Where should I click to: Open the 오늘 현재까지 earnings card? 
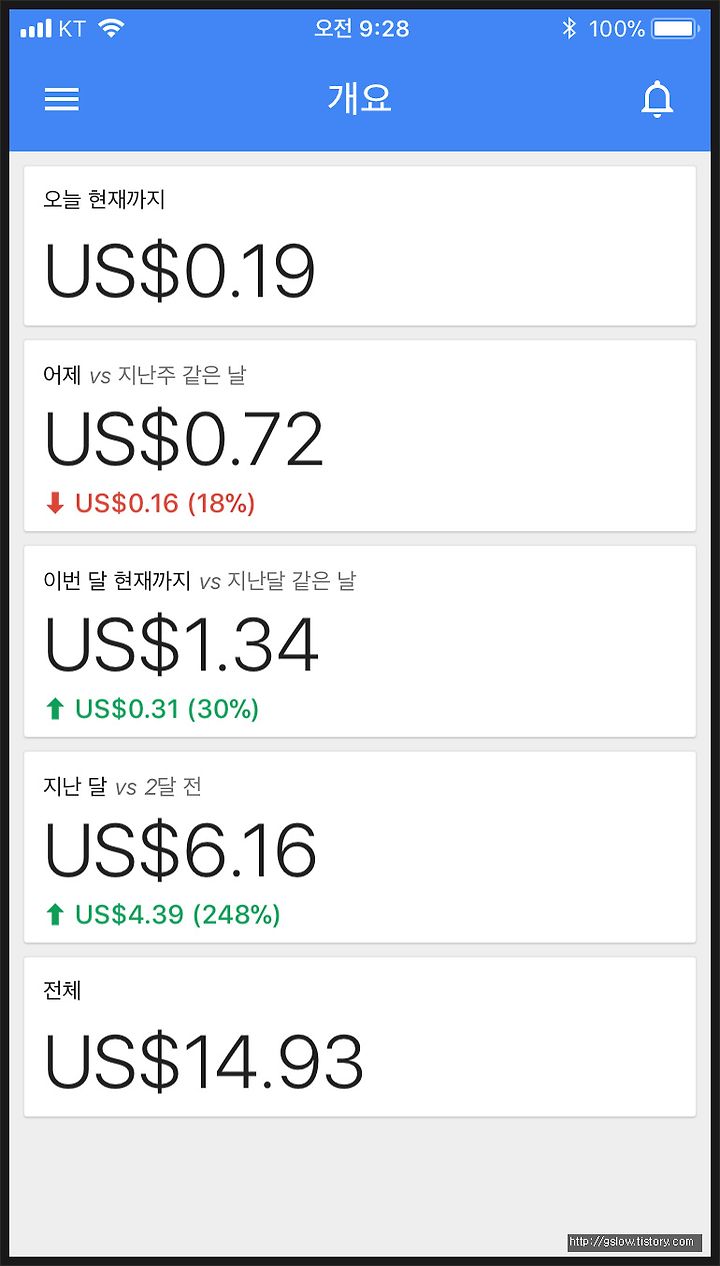(x=360, y=246)
